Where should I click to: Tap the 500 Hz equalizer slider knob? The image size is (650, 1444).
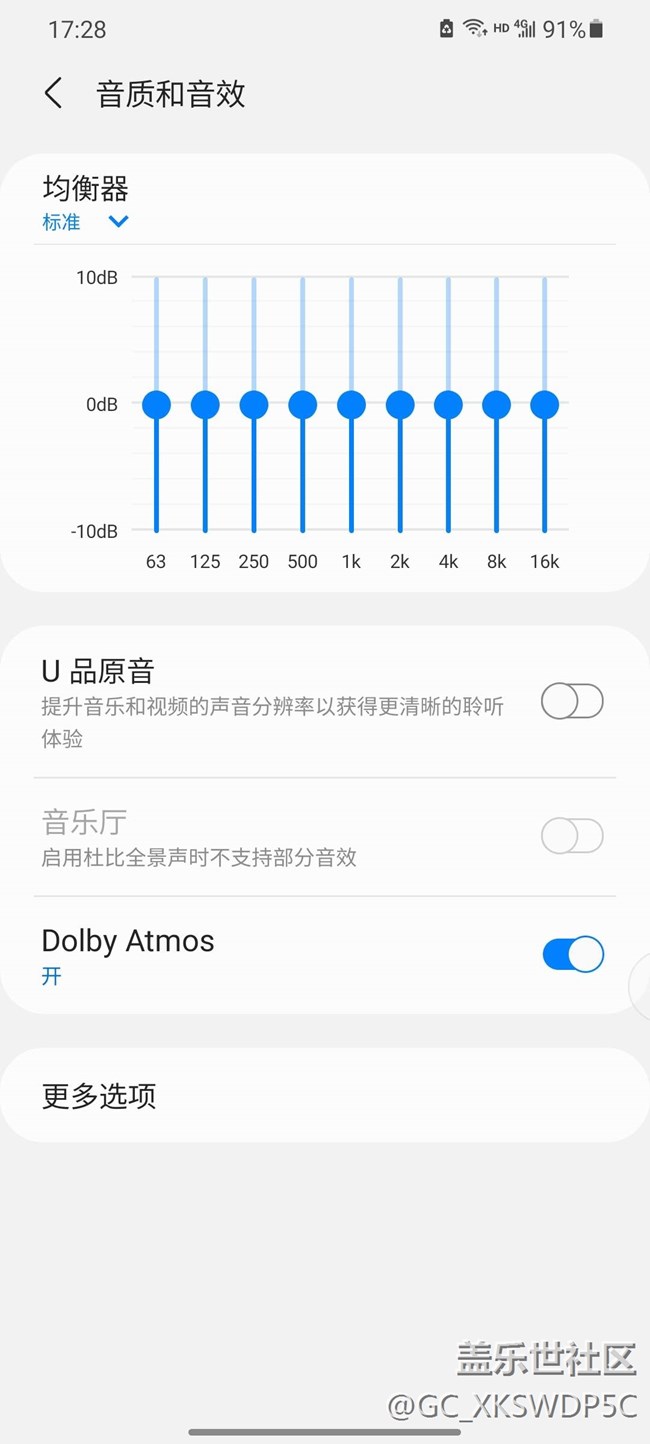click(303, 405)
